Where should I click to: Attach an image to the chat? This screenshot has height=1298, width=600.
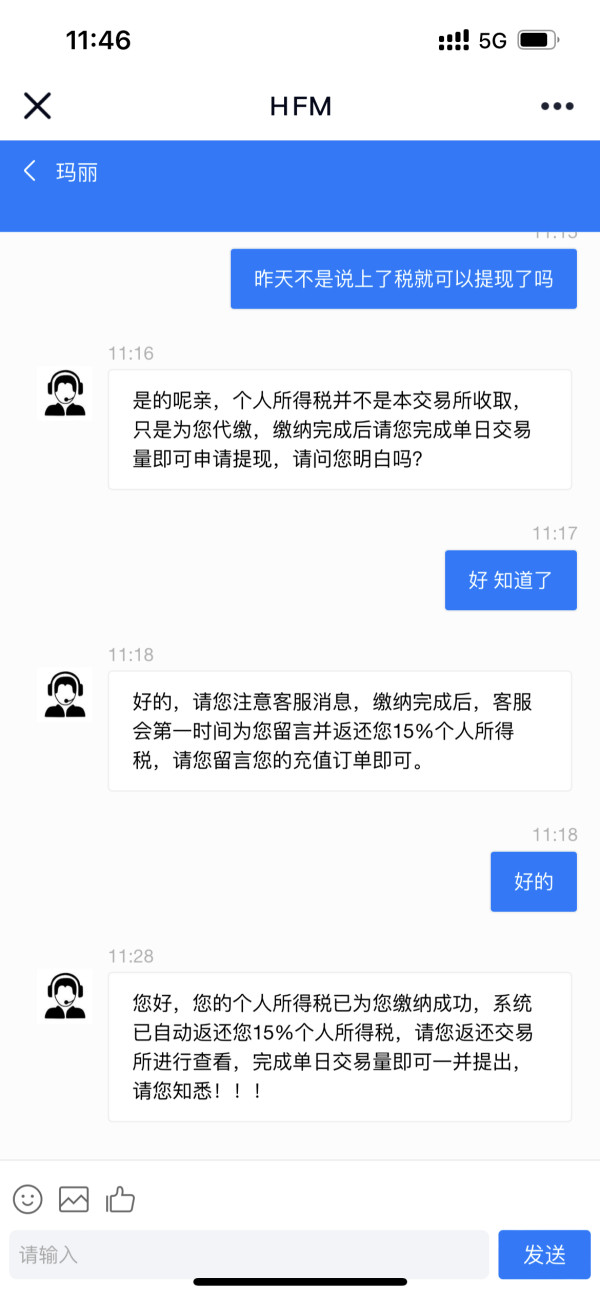coord(74,1199)
